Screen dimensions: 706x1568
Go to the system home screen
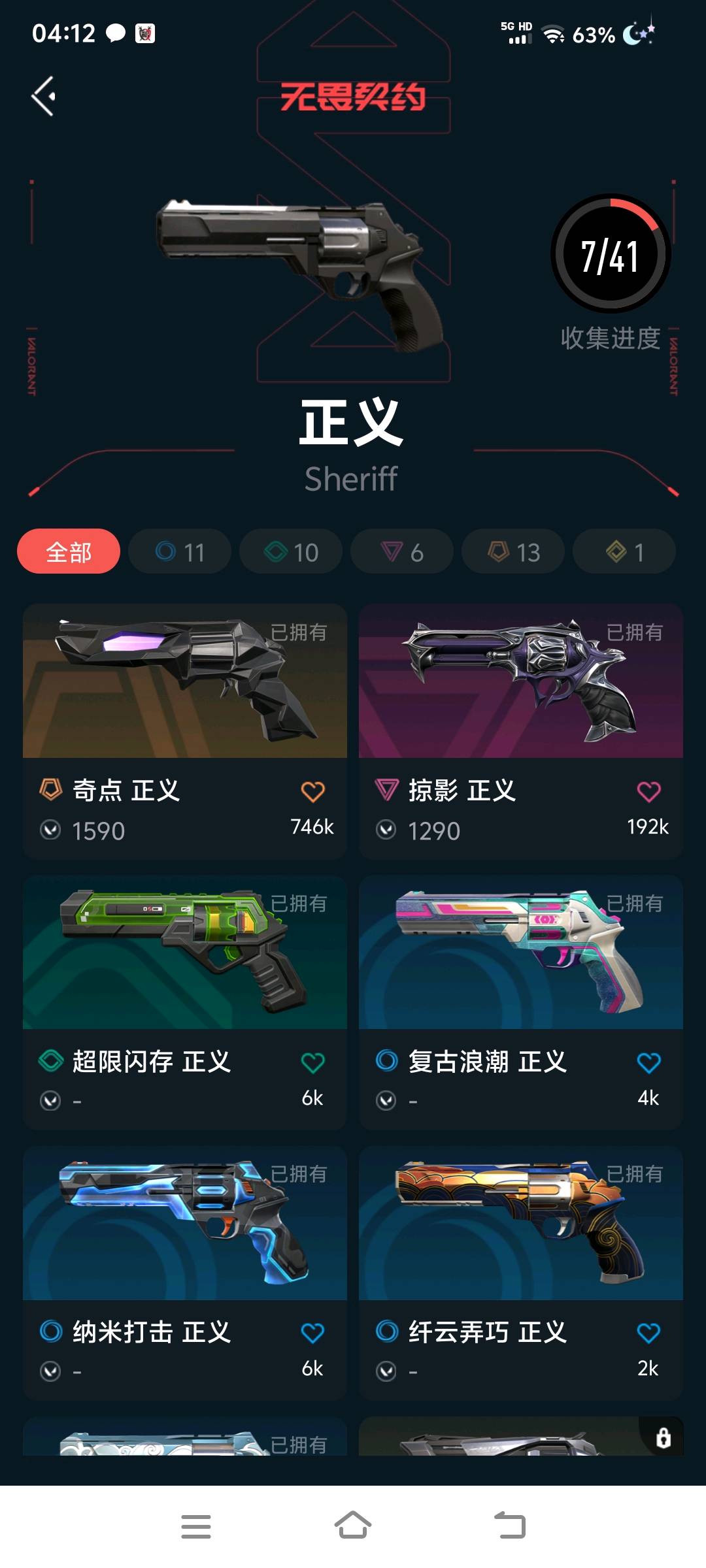tap(353, 1526)
